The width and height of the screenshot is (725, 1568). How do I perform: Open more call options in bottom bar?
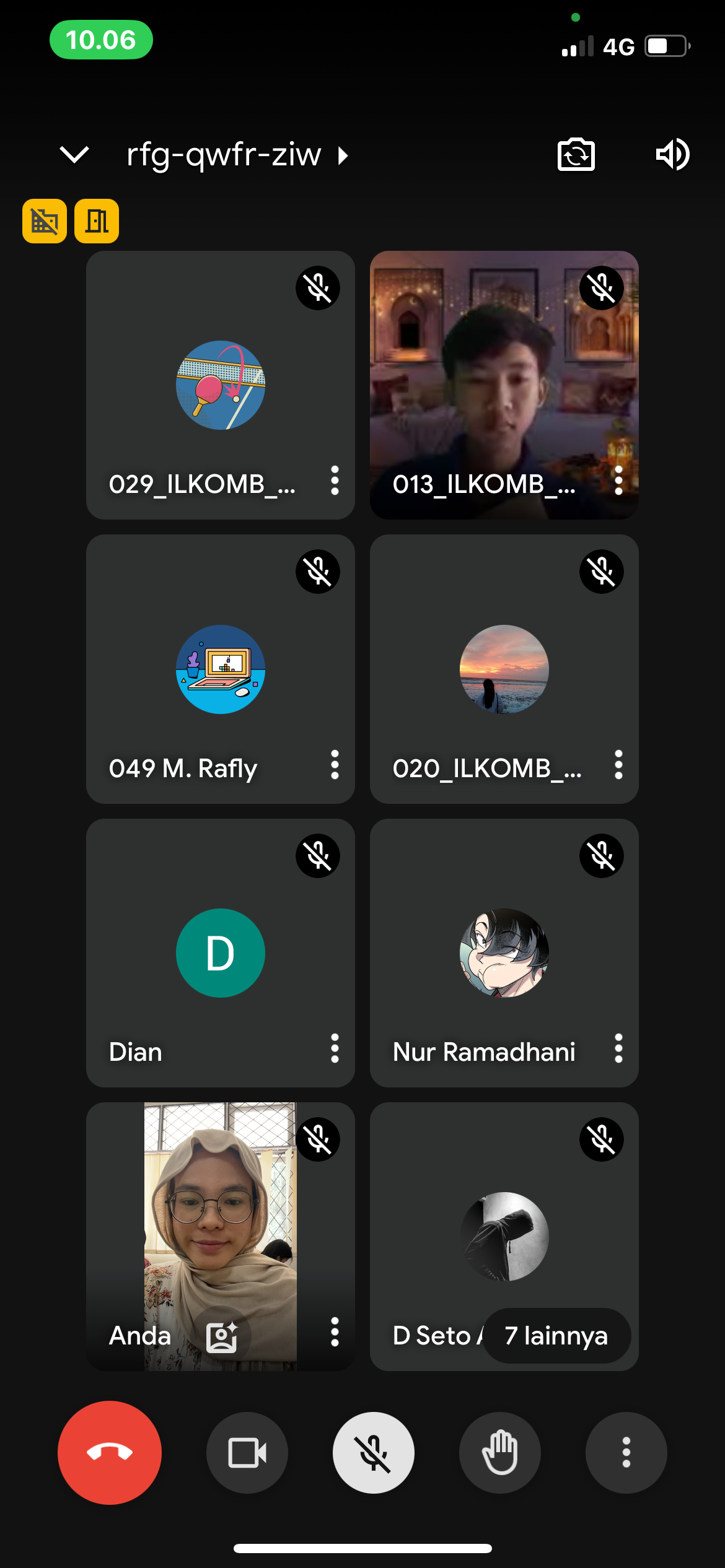(x=626, y=1453)
